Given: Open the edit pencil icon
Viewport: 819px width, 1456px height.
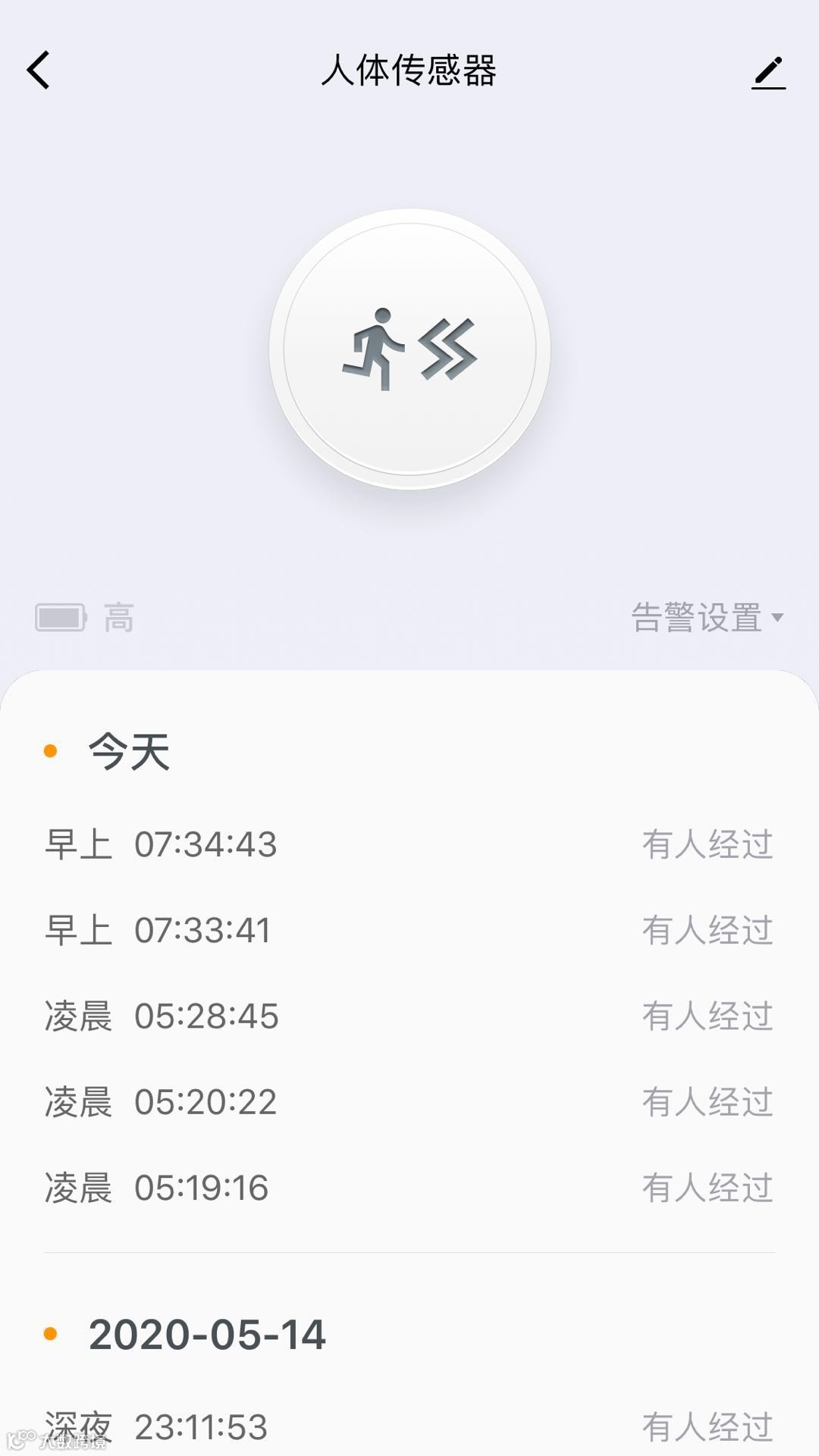Looking at the screenshot, I should pos(768,72).
